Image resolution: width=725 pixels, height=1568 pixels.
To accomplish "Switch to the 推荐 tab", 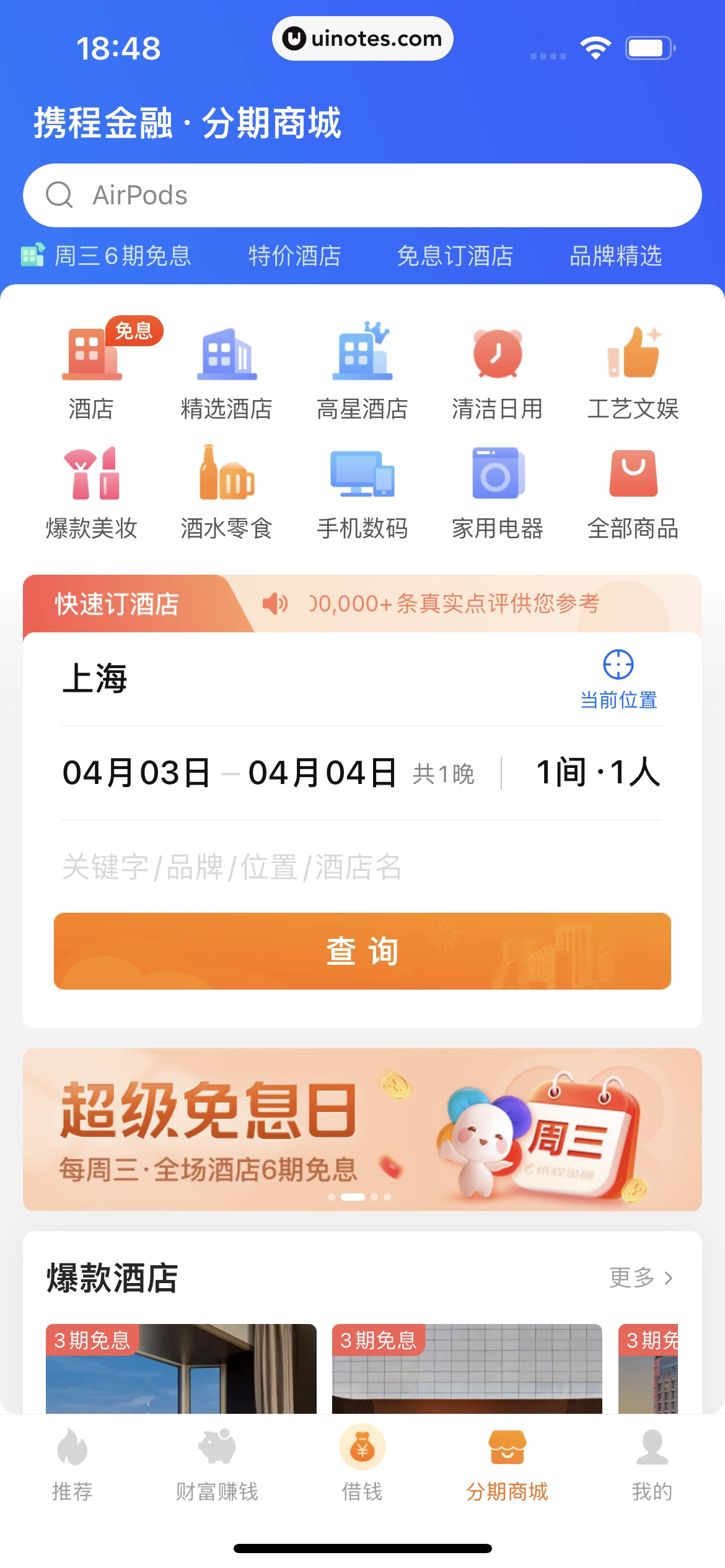I will (x=72, y=1465).
